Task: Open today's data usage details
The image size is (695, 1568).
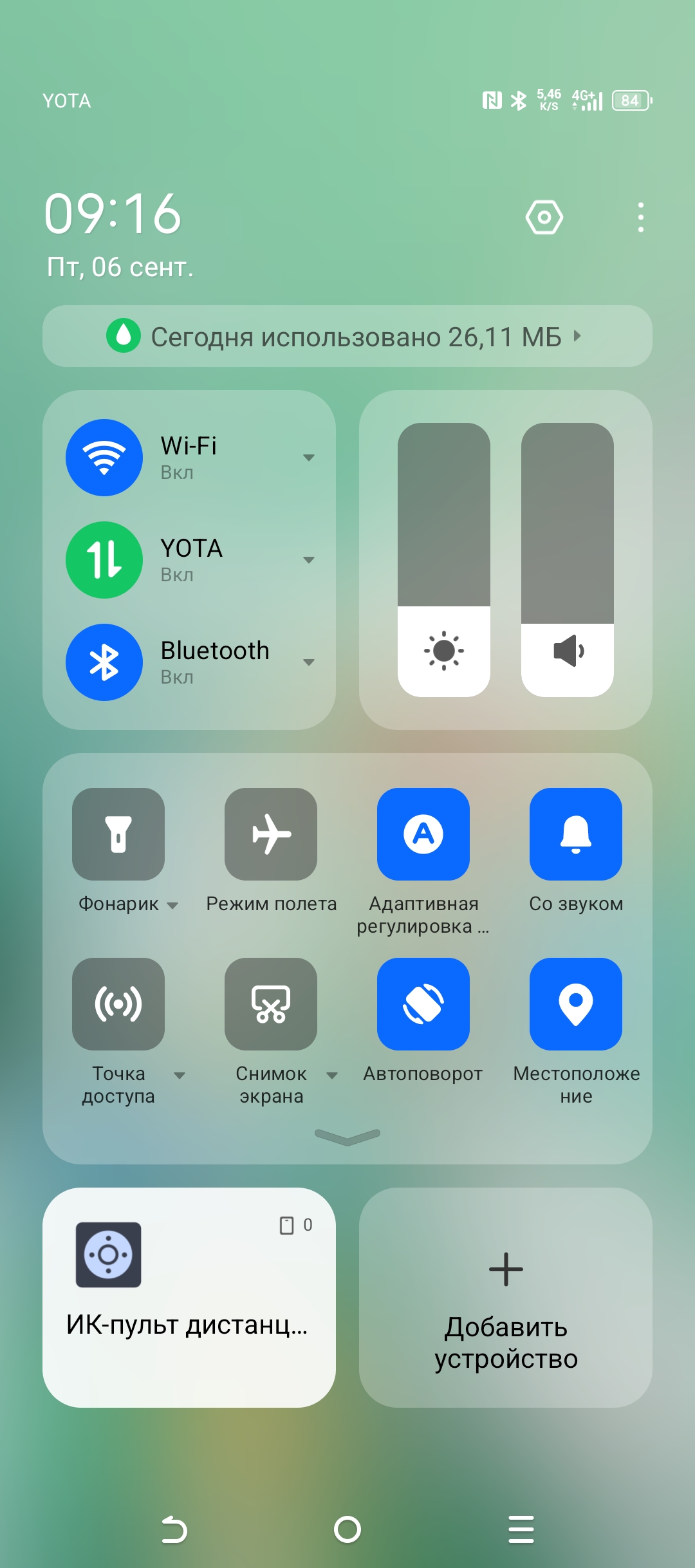Action: 347,337
